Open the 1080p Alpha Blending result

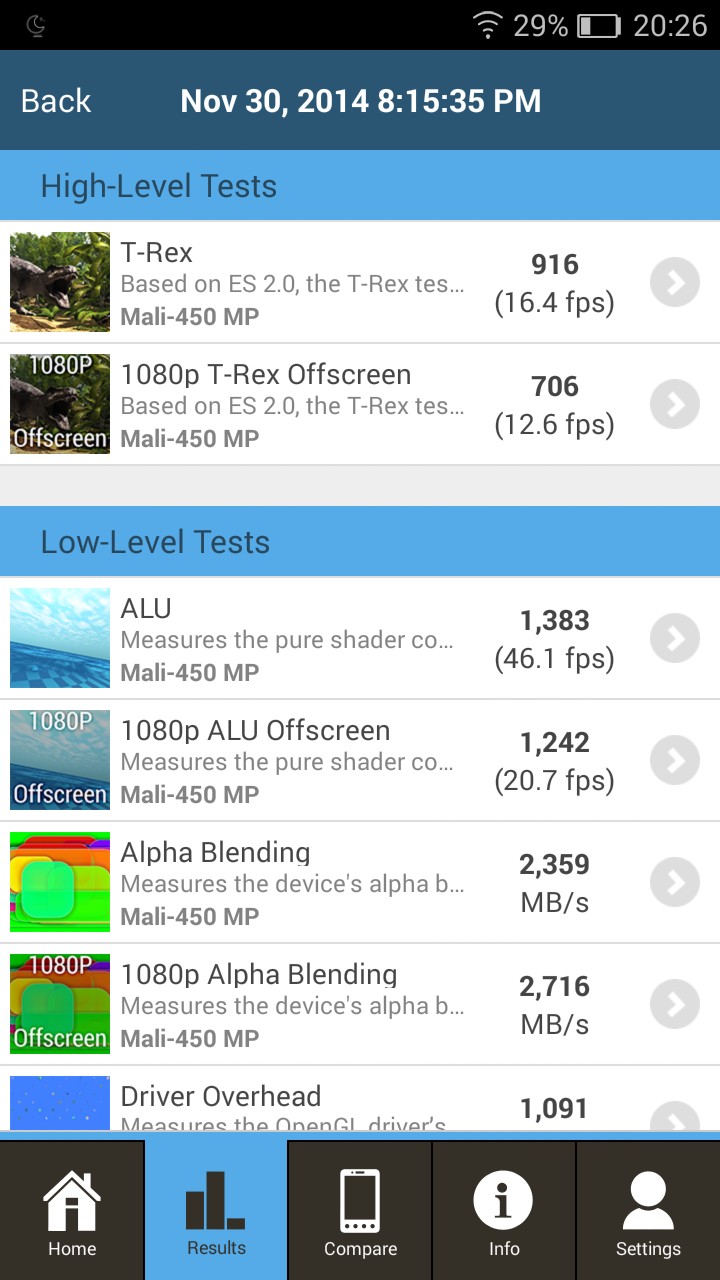click(x=360, y=1005)
